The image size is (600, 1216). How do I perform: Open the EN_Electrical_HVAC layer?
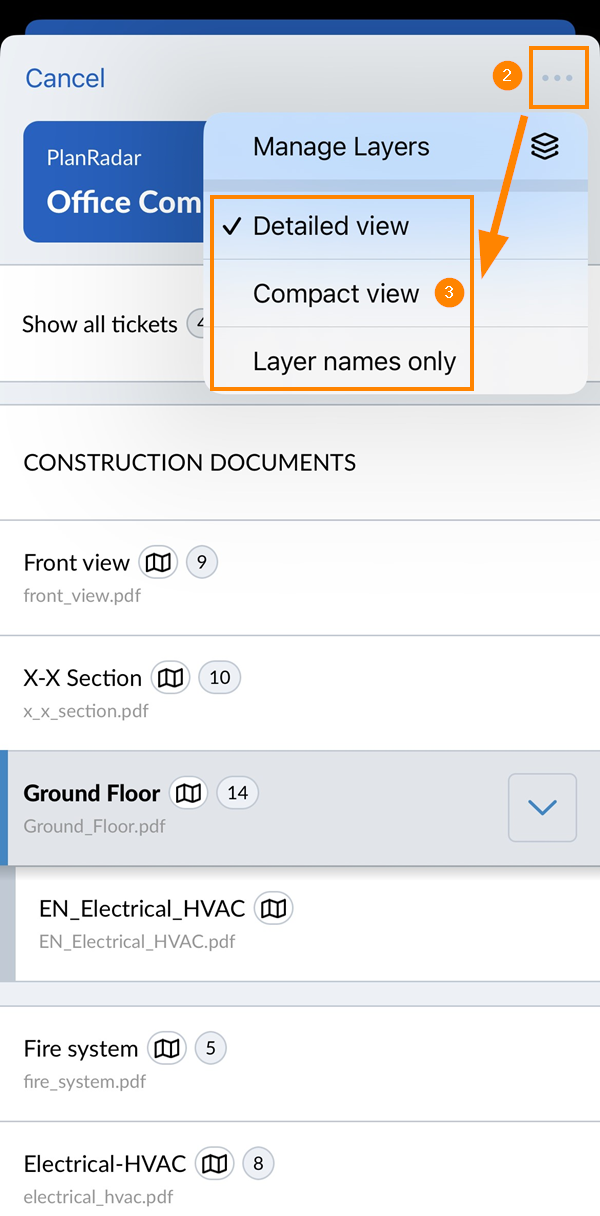click(308, 924)
